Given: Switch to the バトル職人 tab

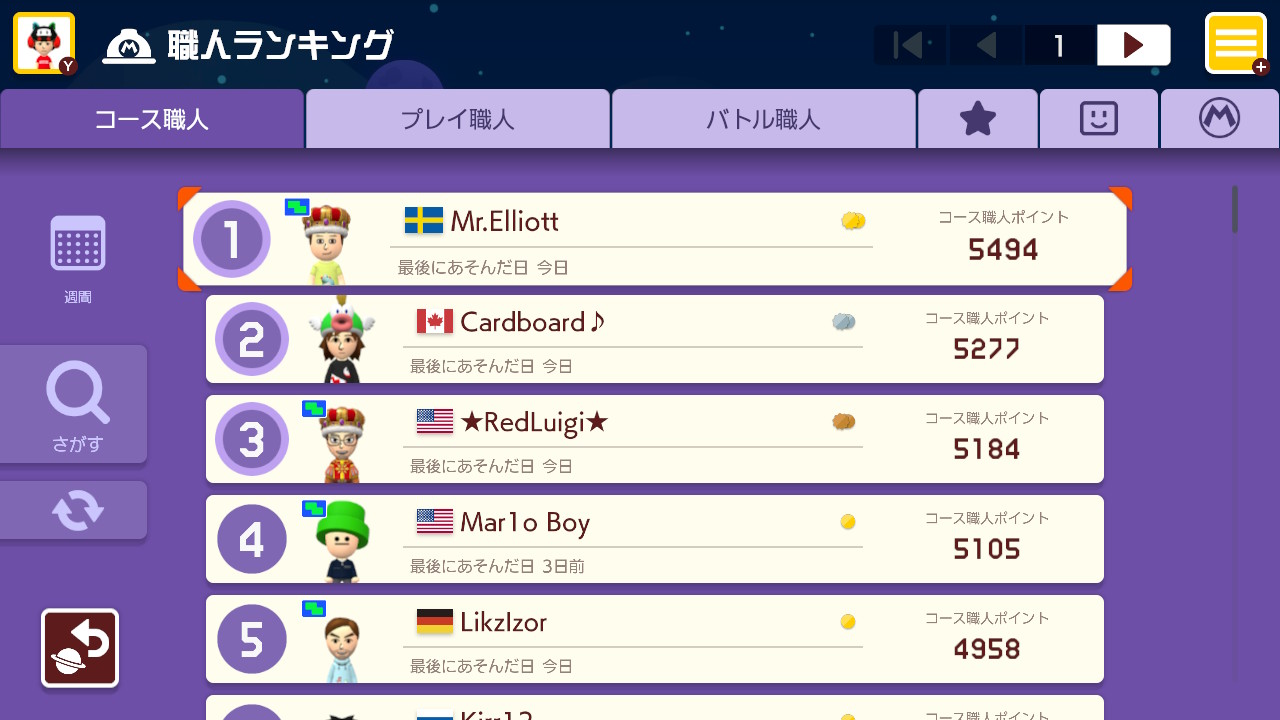Looking at the screenshot, I should [763, 119].
